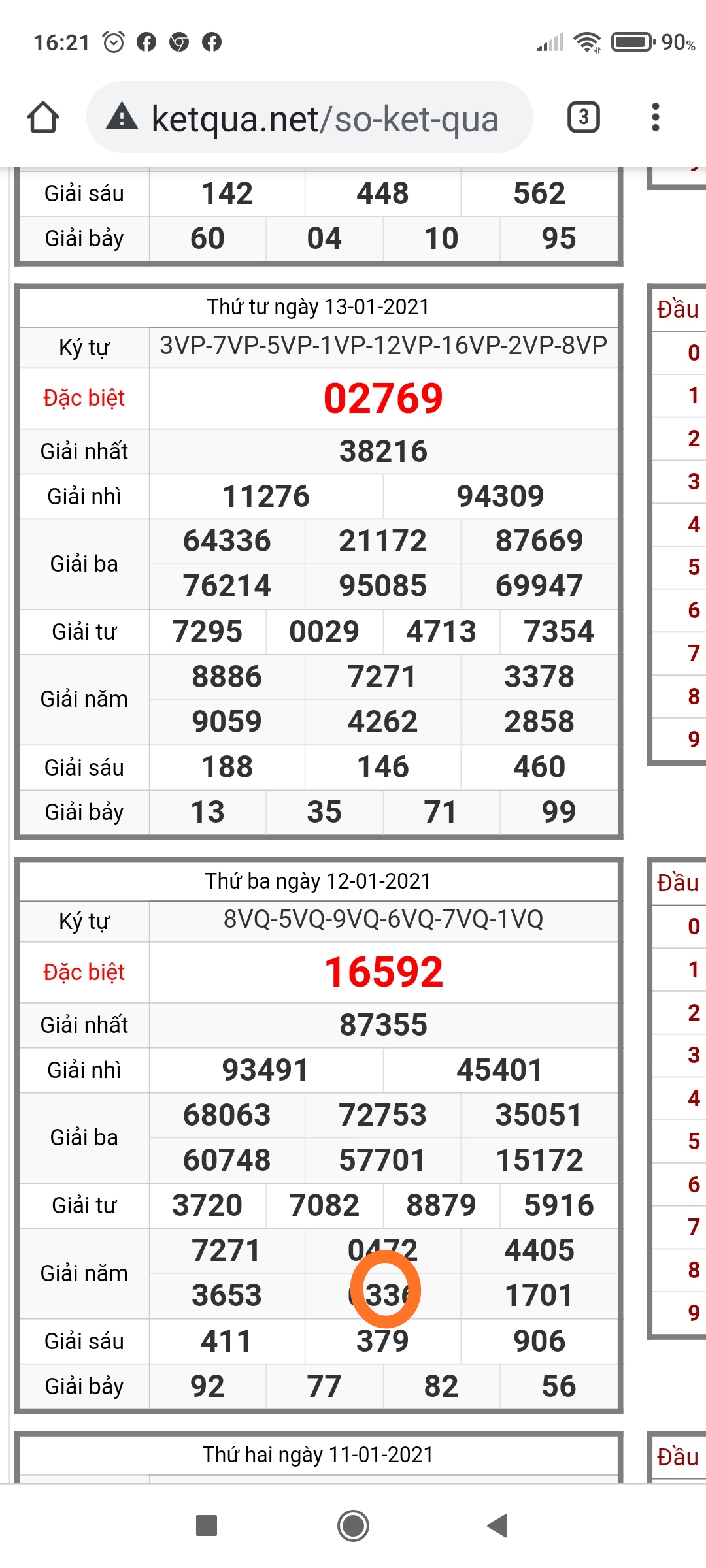The width and height of the screenshot is (706, 1568).
Task: Tap the ketqua.net address bar
Action: tap(310, 118)
